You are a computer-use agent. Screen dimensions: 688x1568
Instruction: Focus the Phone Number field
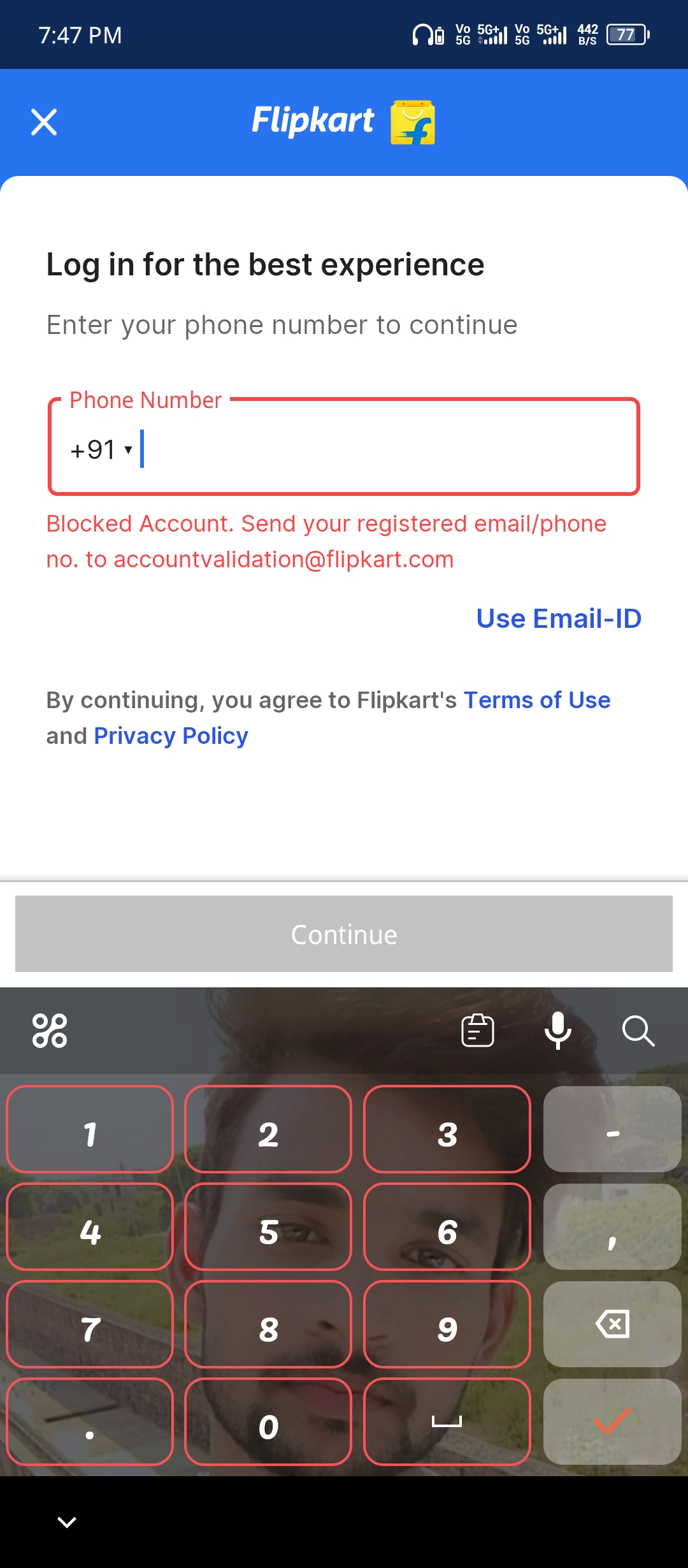[x=344, y=447]
